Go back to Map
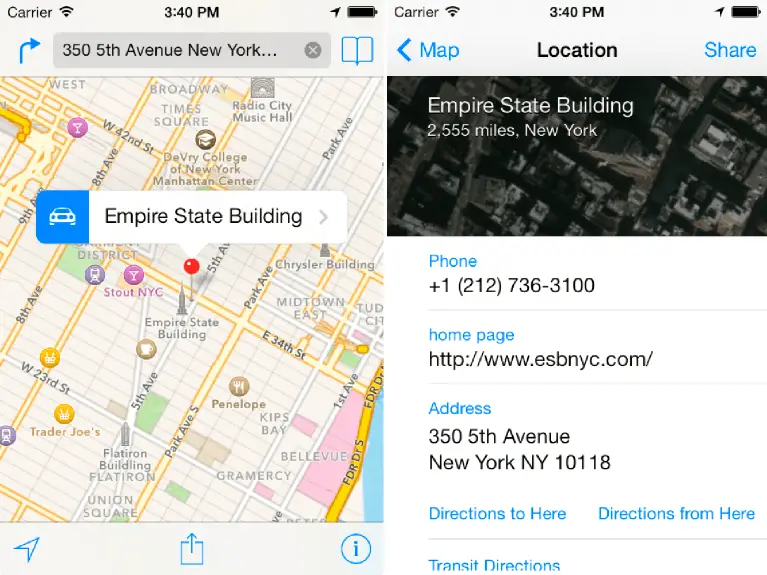 pos(428,50)
